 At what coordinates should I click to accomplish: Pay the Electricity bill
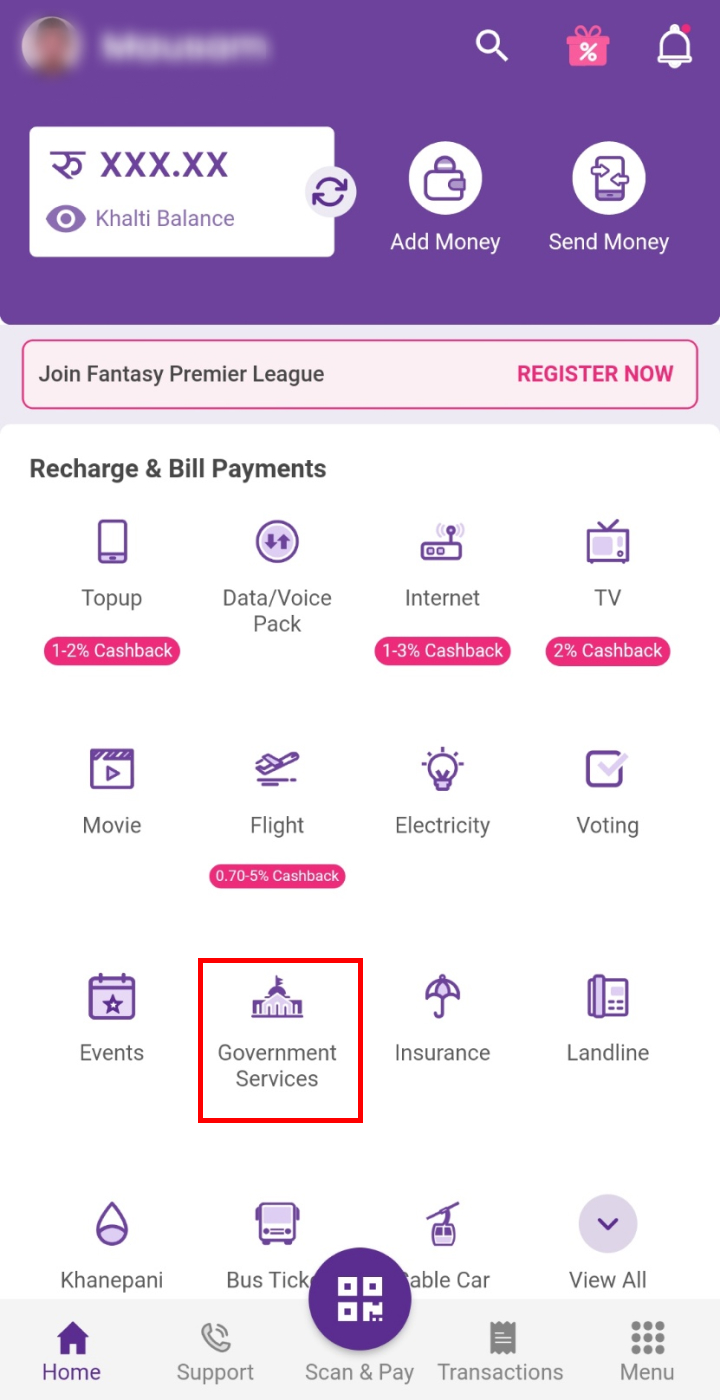(x=442, y=792)
